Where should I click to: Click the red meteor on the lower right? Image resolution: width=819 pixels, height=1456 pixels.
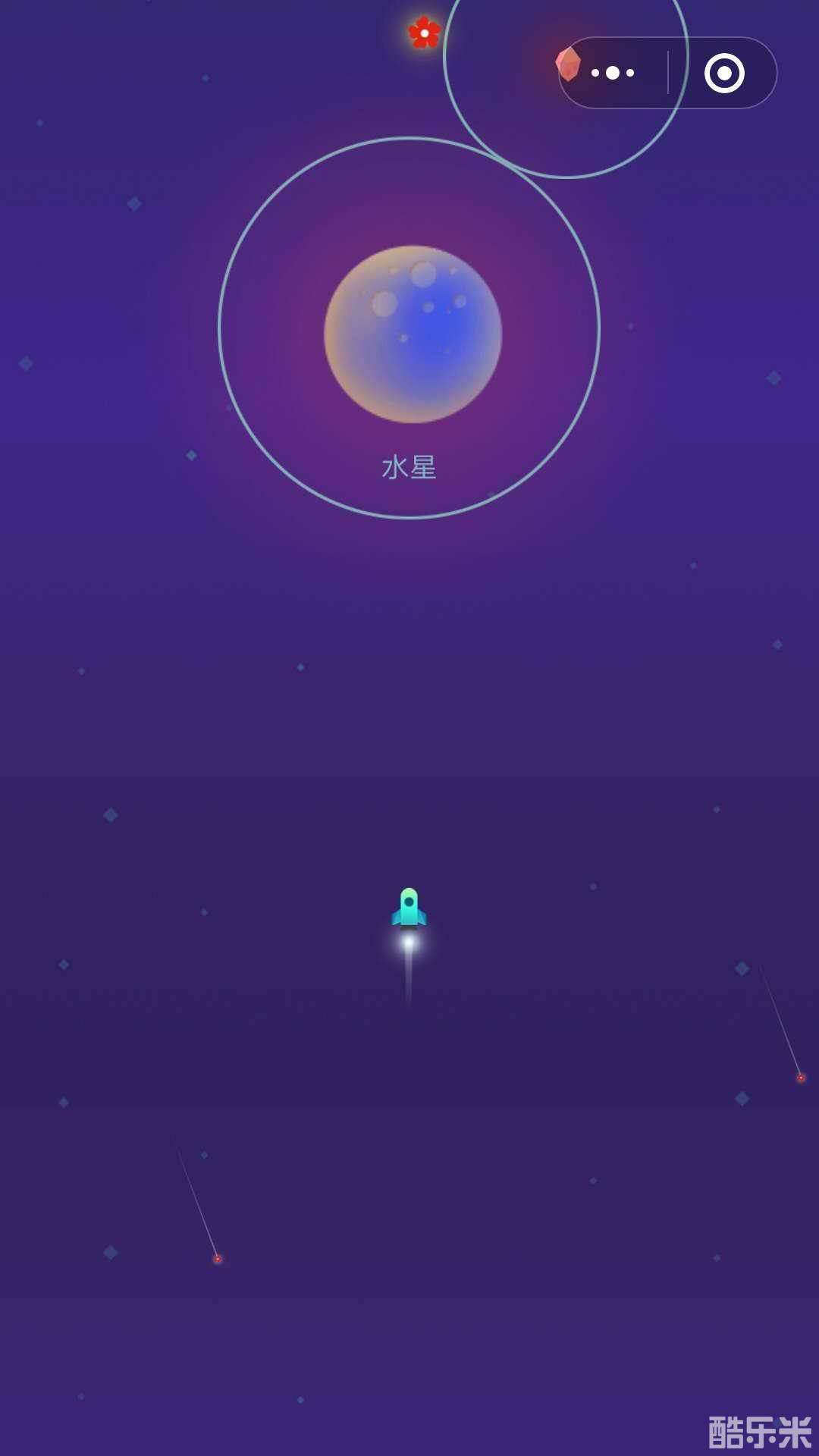tap(801, 1078)
